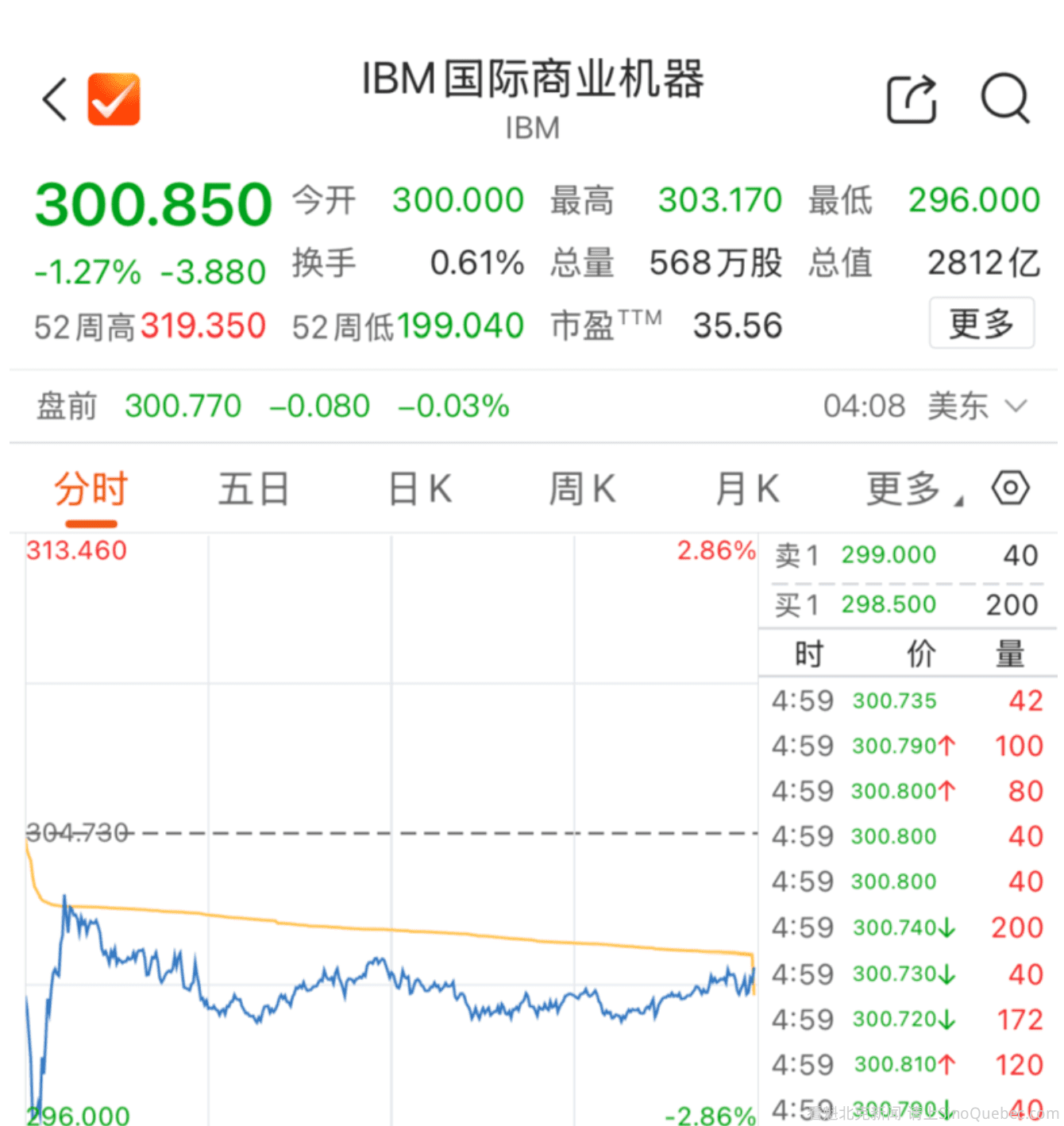The width and height of the screenshot is (1064, 1126).
Task: Go back using the top-left arrow
Action: pos(55,99)
